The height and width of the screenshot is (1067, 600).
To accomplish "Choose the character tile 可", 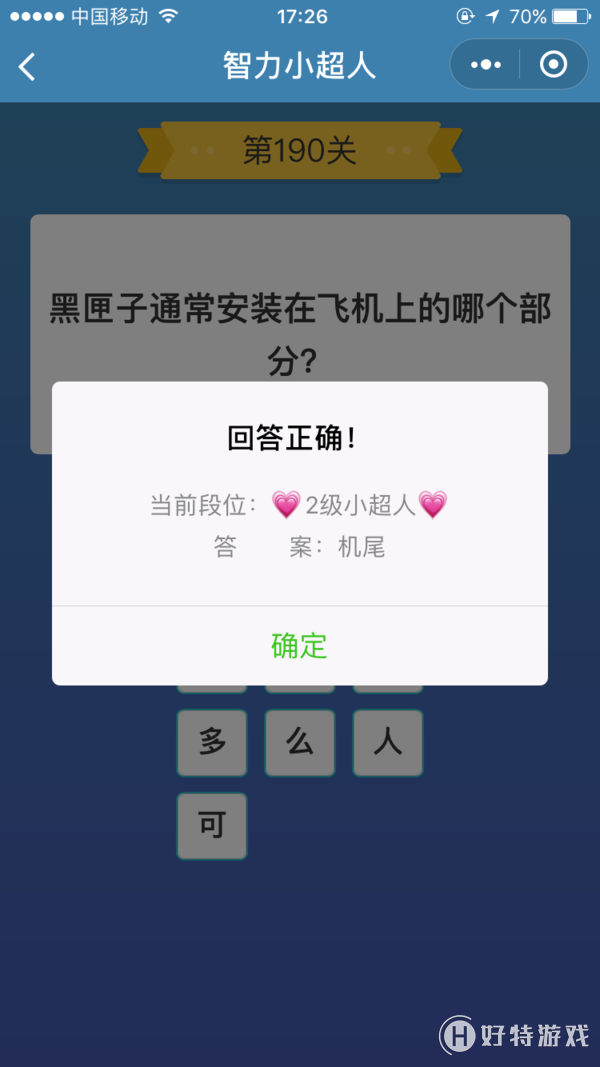I will [212, 826].
